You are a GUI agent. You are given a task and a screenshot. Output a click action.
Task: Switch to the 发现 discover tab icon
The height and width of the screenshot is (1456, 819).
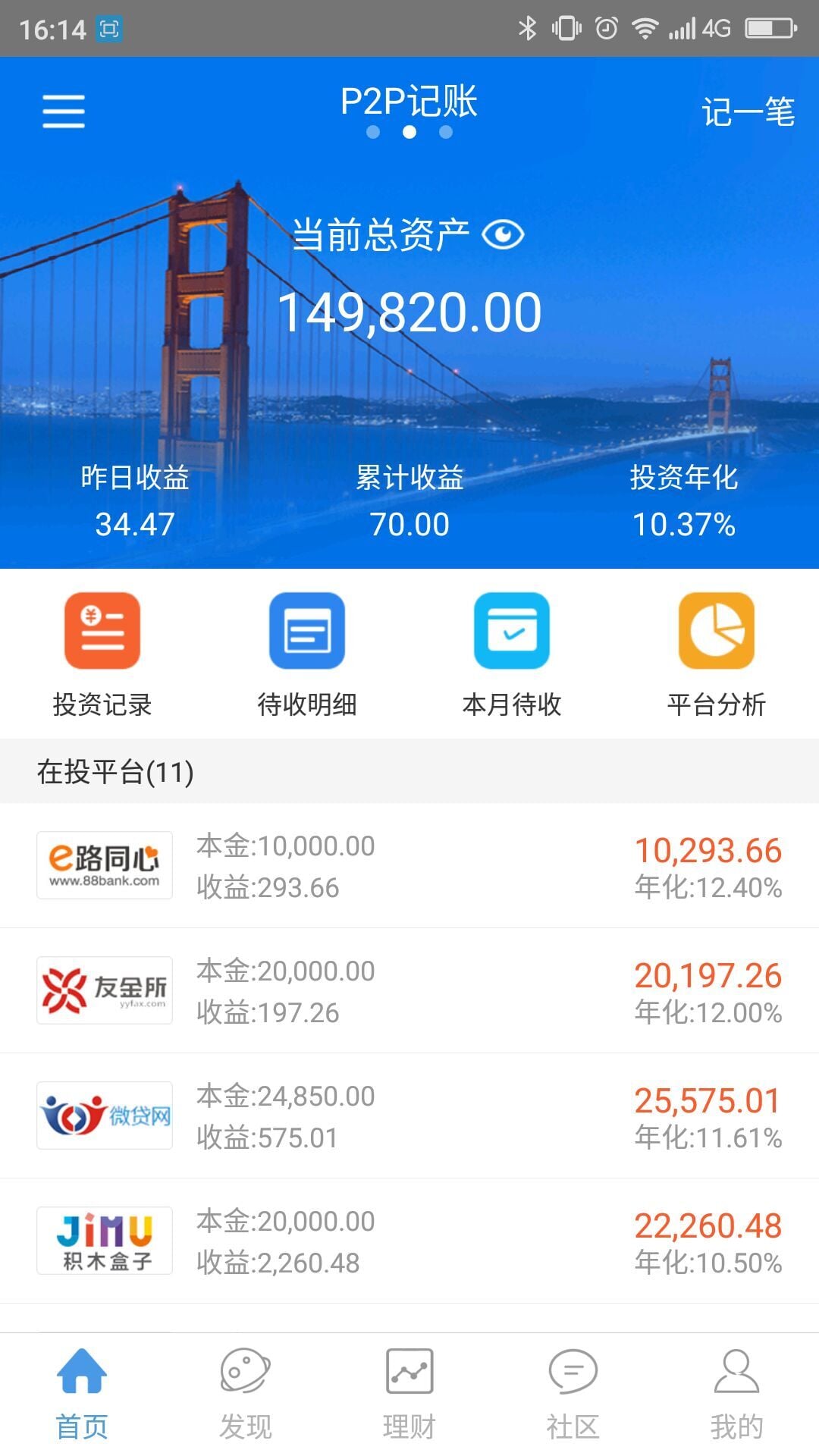pos(246,1373)
